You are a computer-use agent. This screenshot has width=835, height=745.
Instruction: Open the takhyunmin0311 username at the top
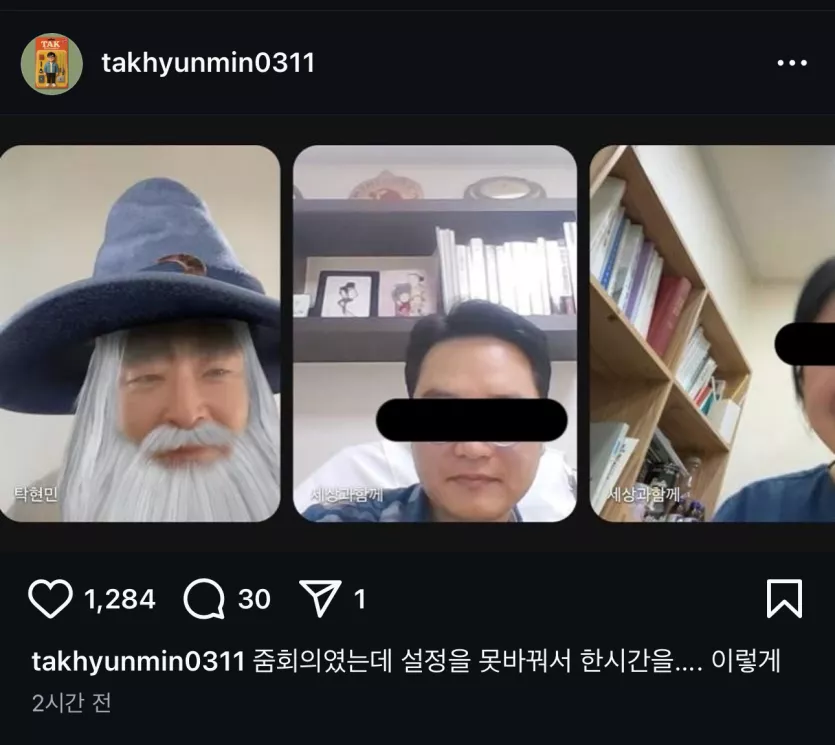208,63
